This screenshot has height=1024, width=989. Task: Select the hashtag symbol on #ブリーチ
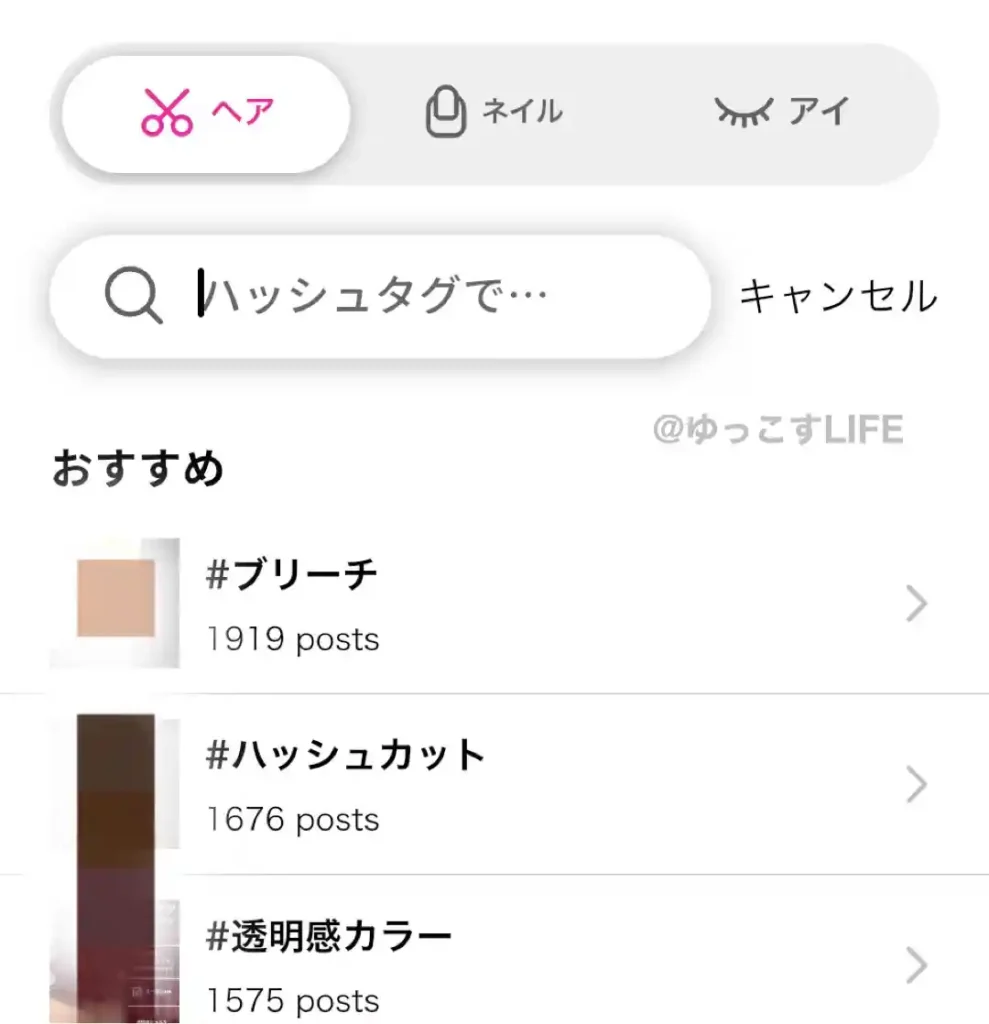[216, 572]
